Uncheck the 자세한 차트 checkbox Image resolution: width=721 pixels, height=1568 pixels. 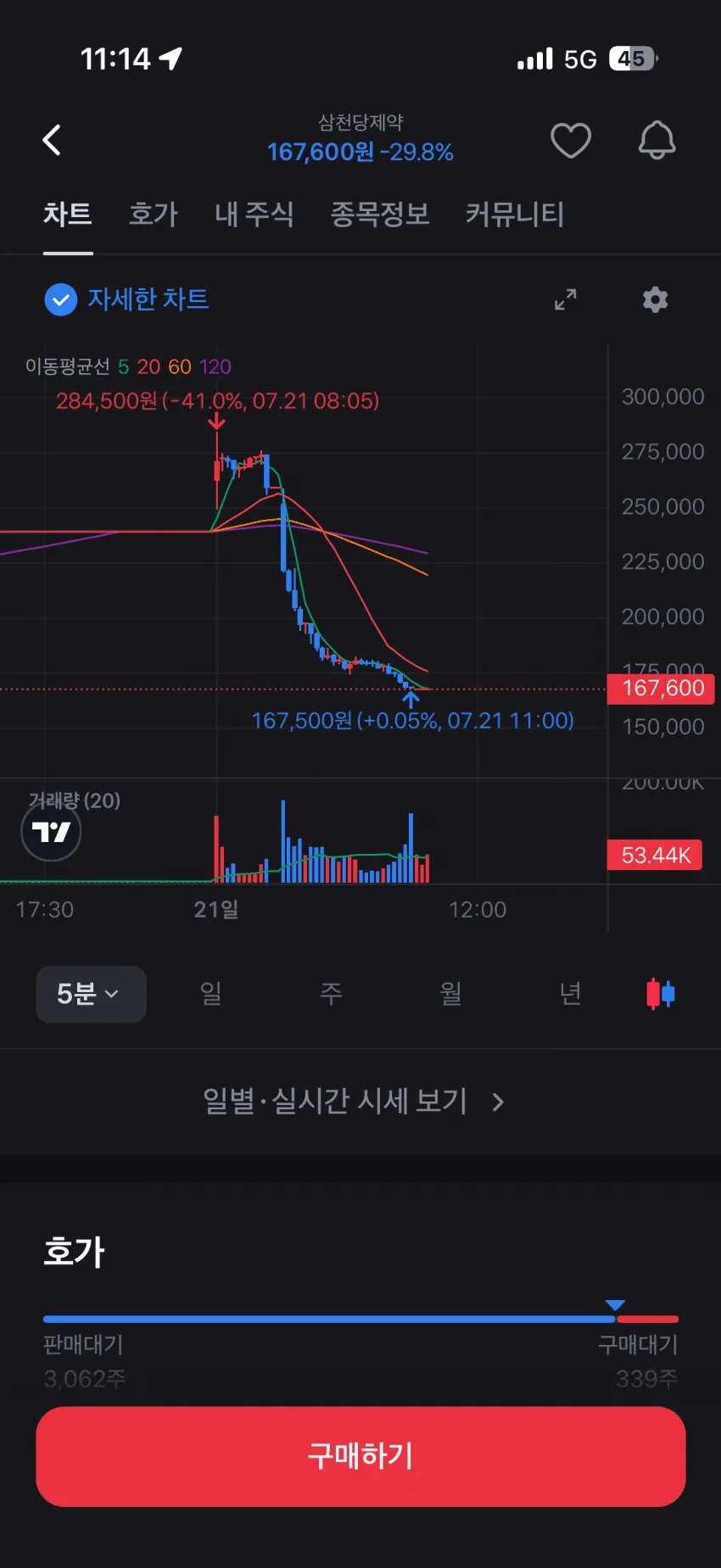click(60, 299)
